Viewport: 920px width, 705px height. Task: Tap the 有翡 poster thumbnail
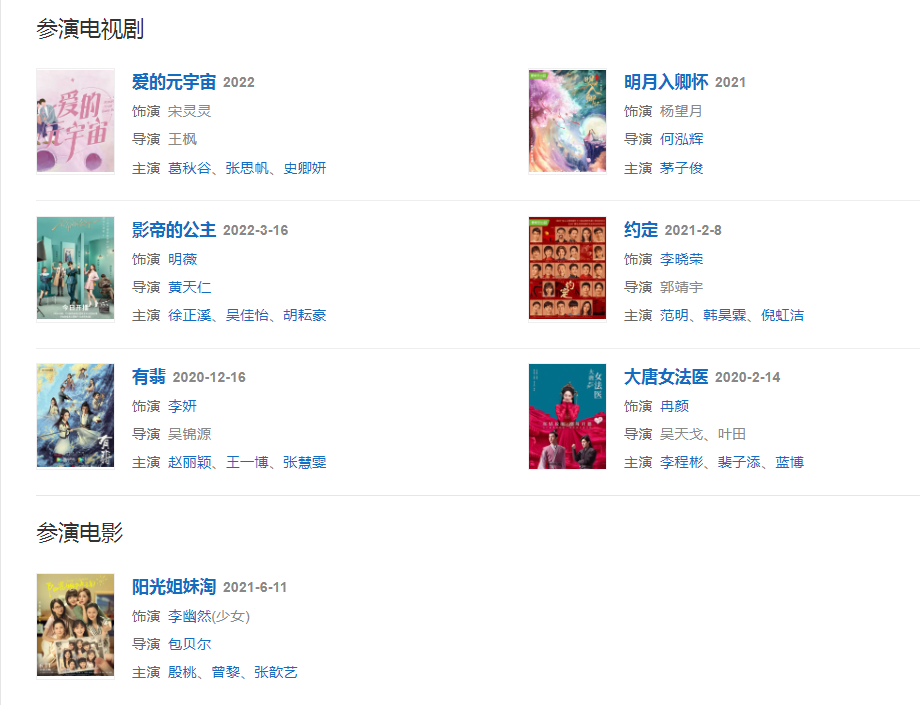pyautogui.click(x=75, y=415)
